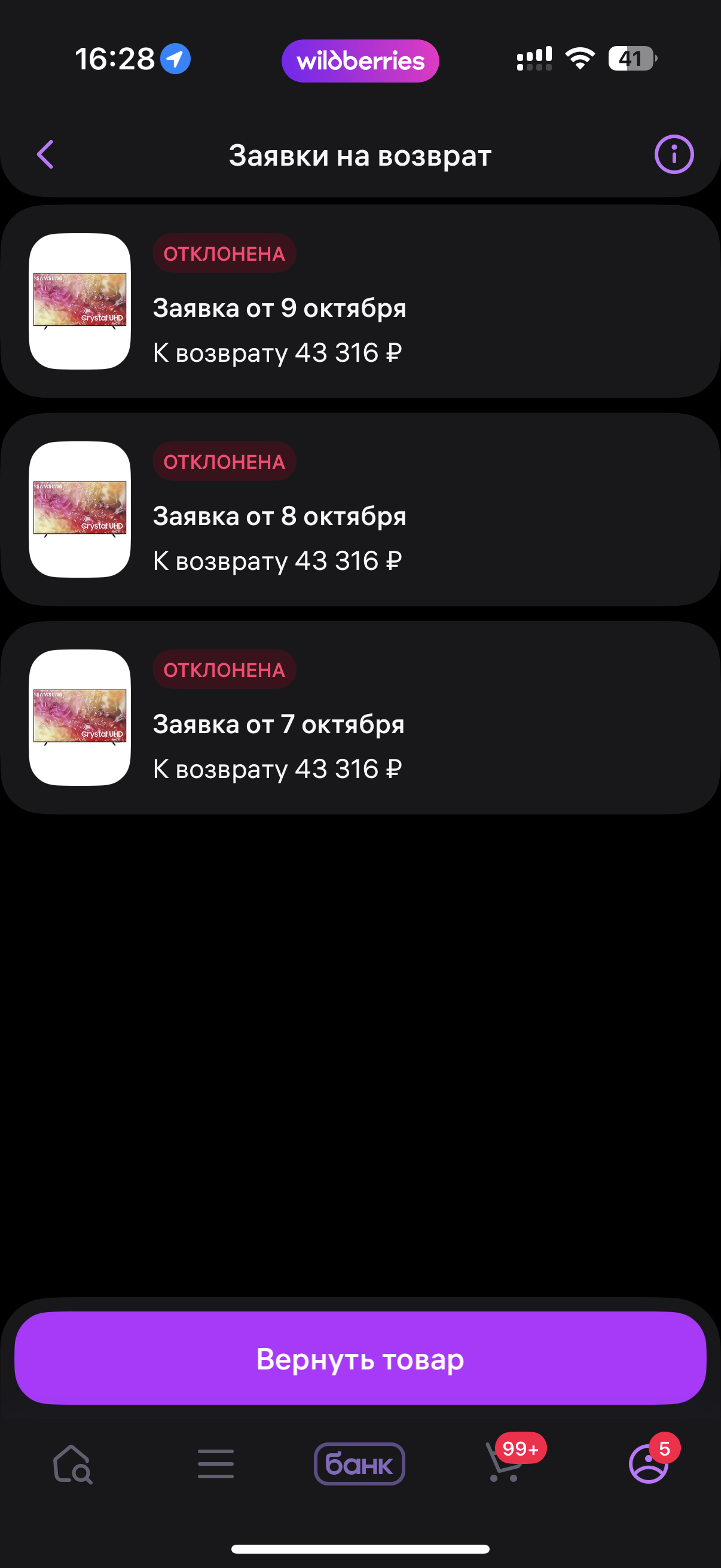
Task: Open the rejected request from 9 октября
Action: (360, 302)
